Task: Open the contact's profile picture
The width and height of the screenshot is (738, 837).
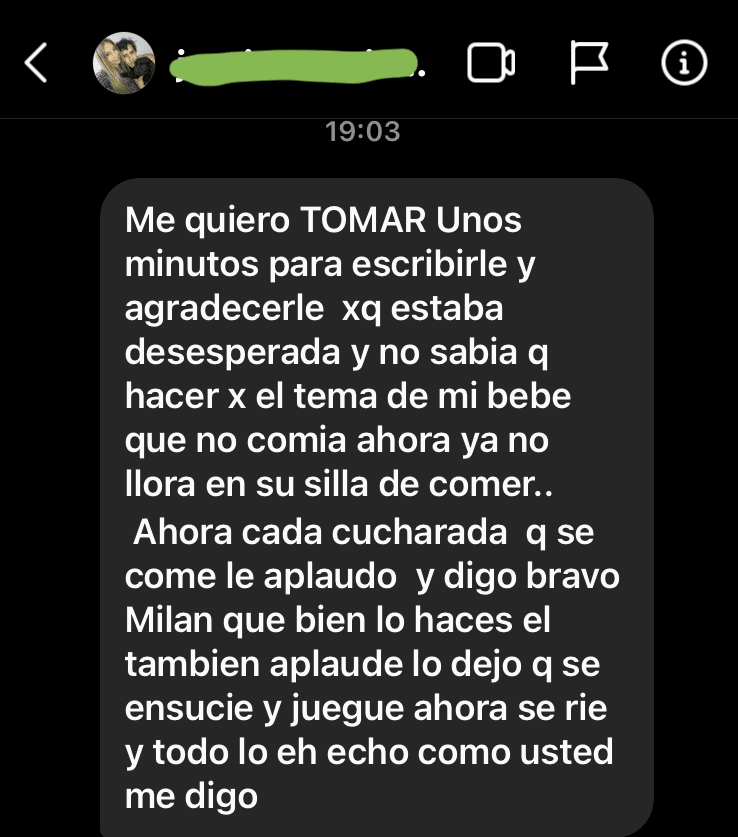Action: coord(124,64)
